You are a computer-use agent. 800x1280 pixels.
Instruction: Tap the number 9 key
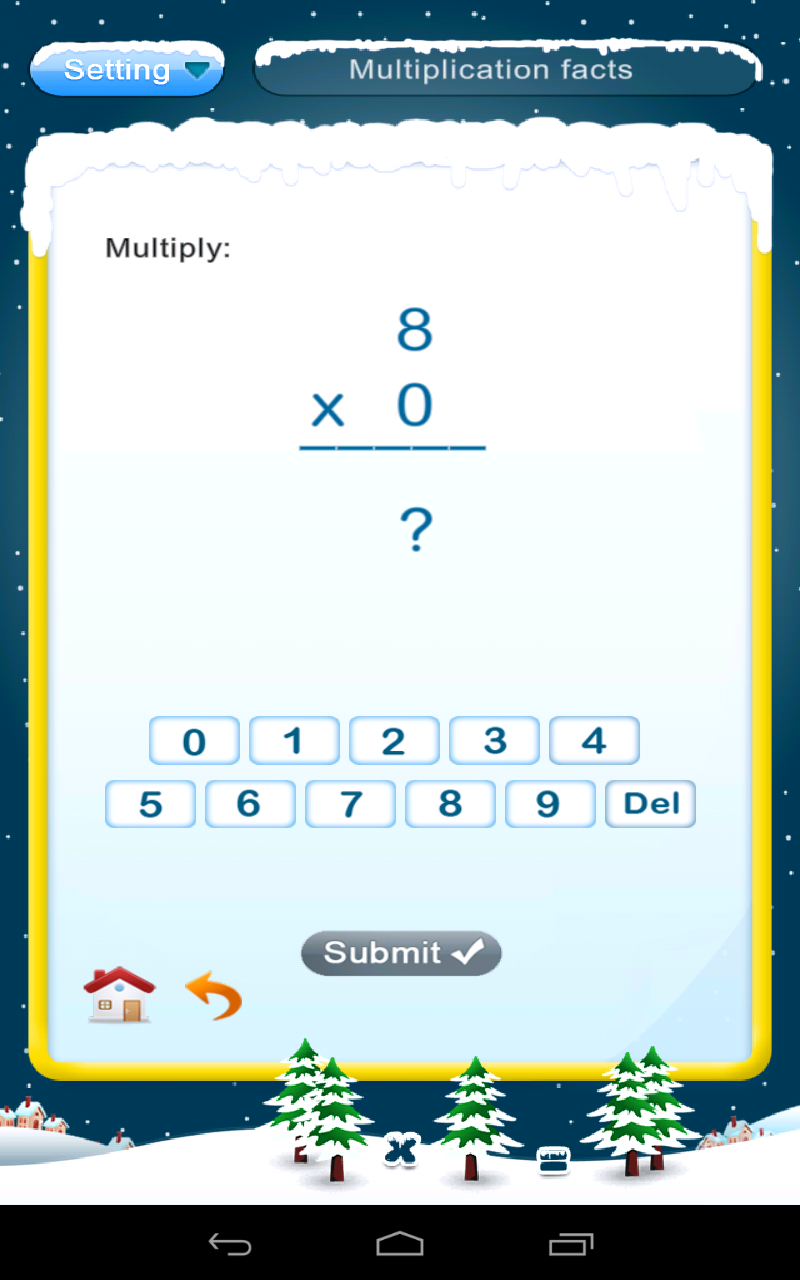point(550,803)
